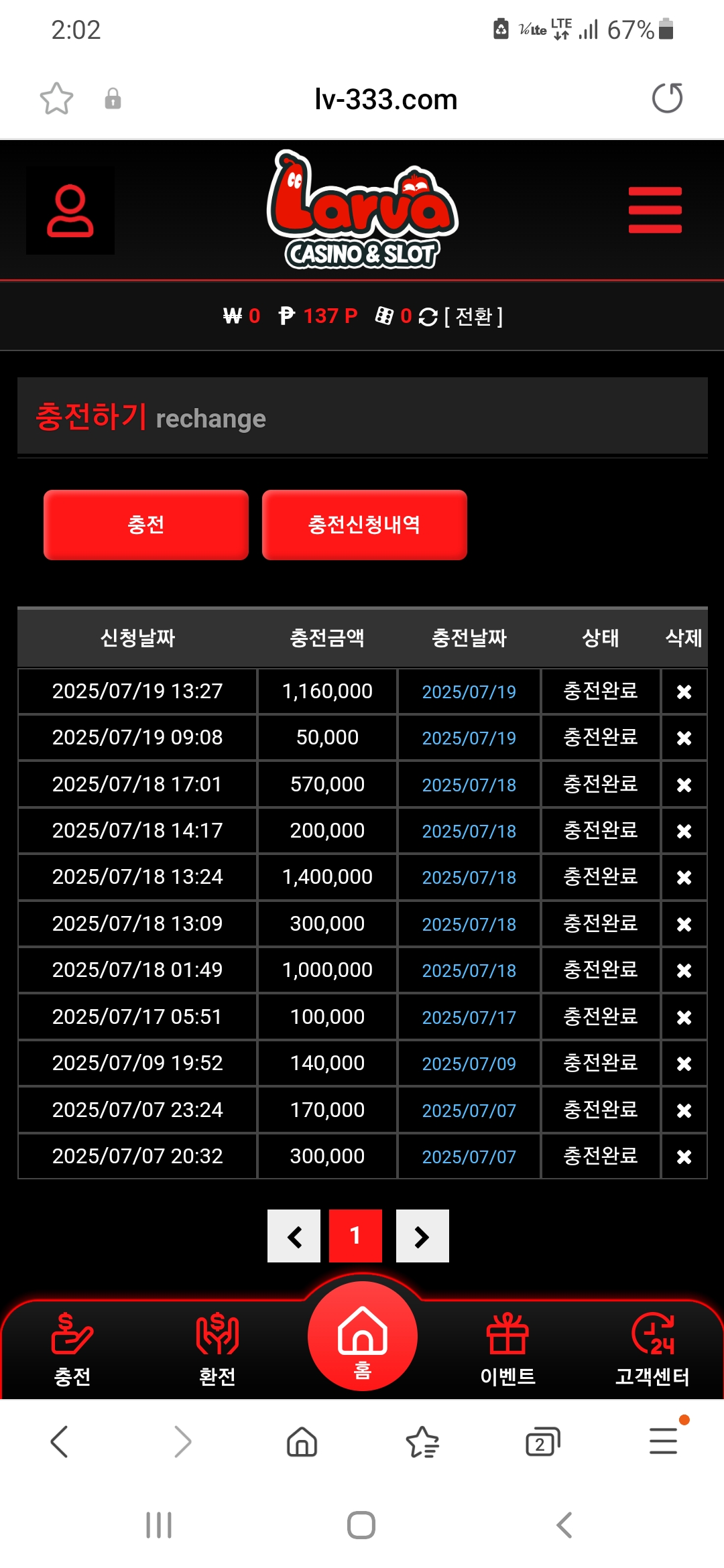Open 충전 in bottom navigation
Viewport: 724px width, 1568px height.
coord(72,1349)
